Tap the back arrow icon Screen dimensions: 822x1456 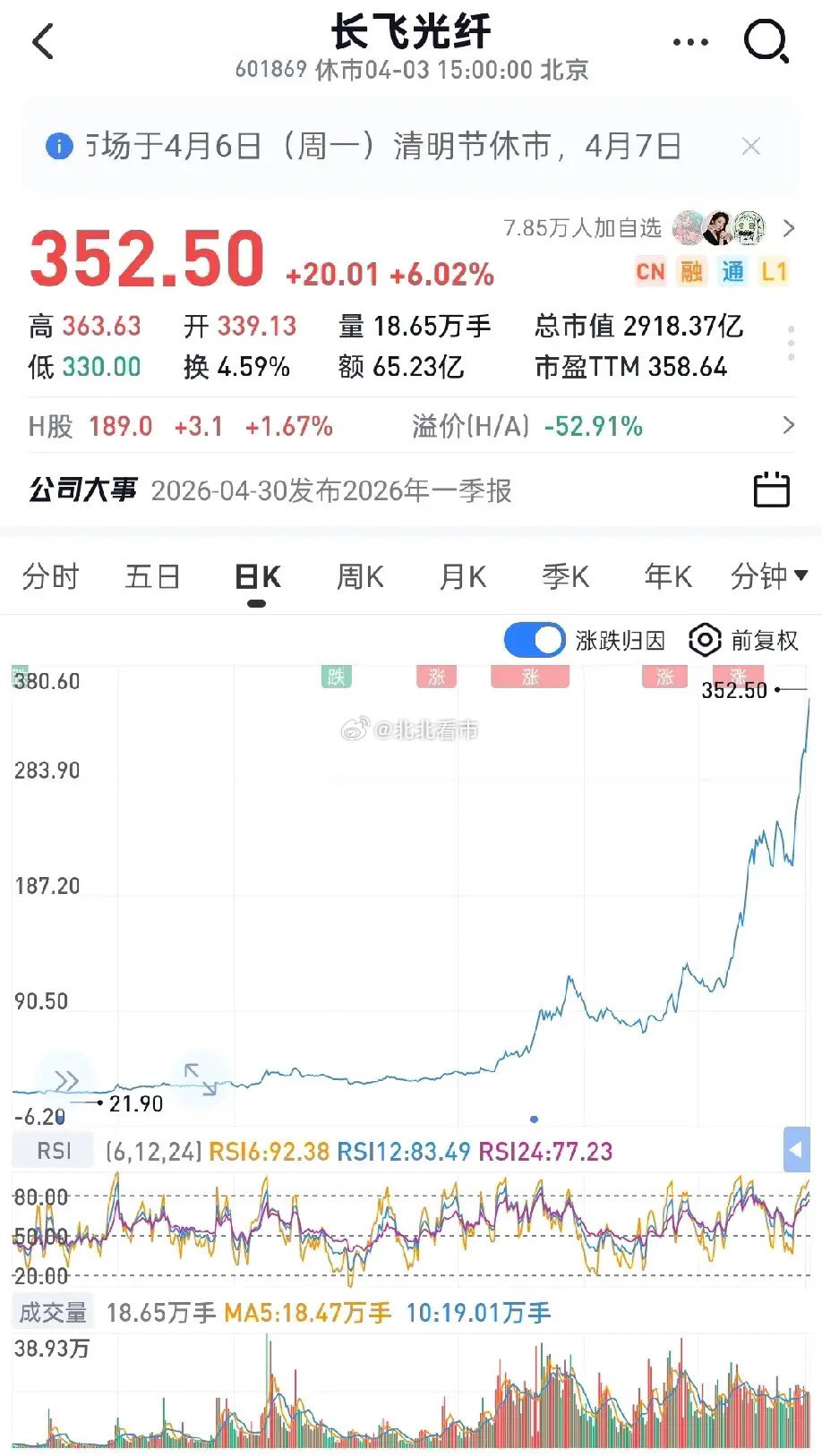[x=43, y=41]
